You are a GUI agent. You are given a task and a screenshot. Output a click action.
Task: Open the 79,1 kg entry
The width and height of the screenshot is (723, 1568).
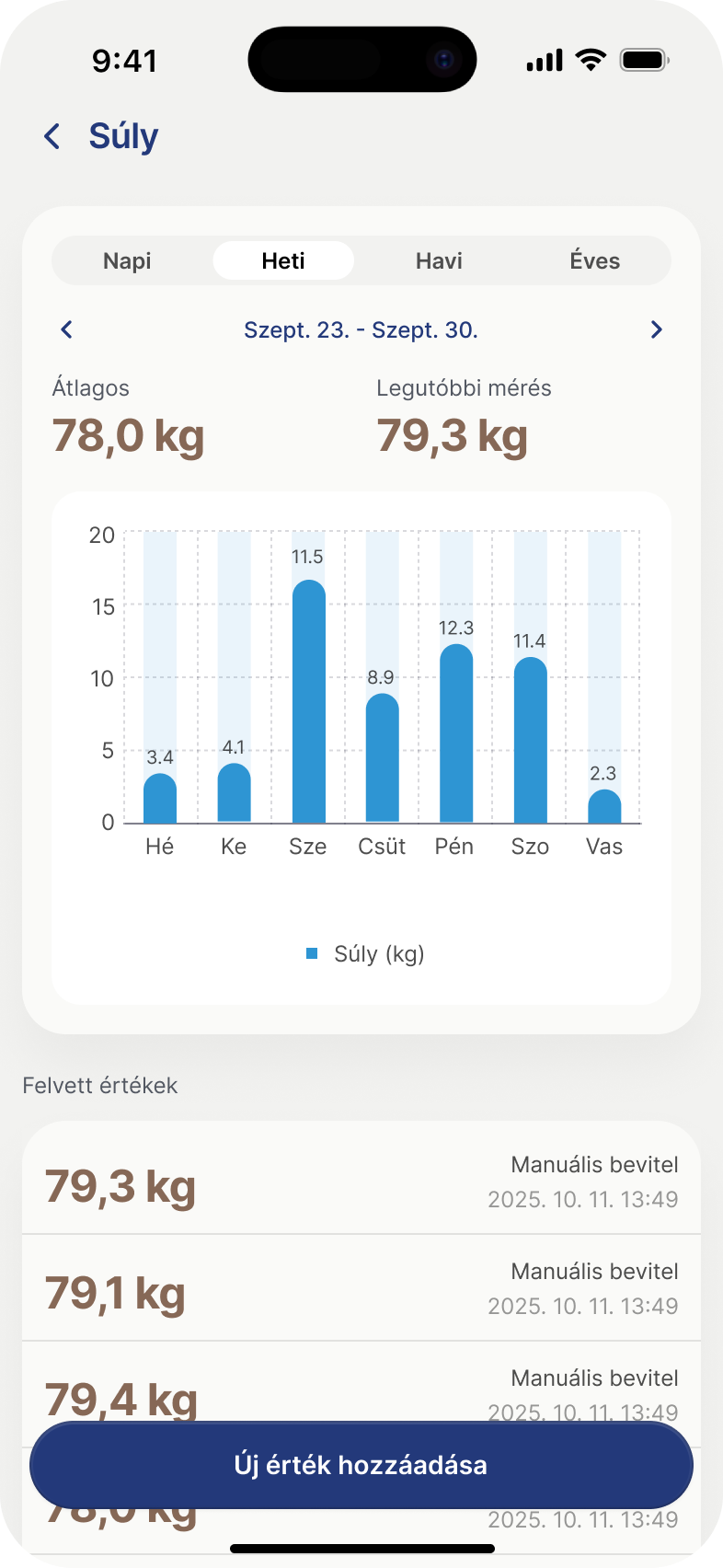[361, 1288]
